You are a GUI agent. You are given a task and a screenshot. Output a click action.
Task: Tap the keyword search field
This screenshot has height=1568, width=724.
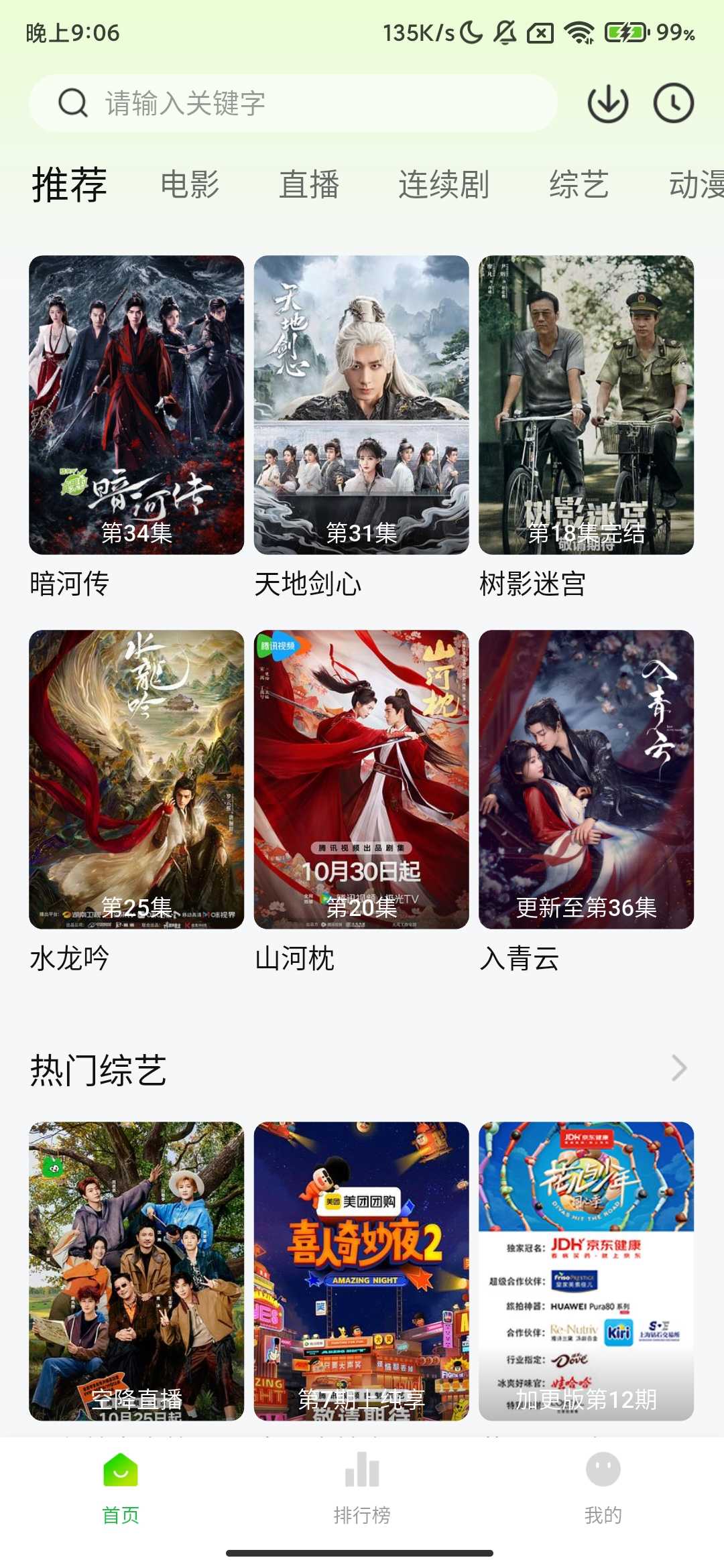(x=295, y=103)
